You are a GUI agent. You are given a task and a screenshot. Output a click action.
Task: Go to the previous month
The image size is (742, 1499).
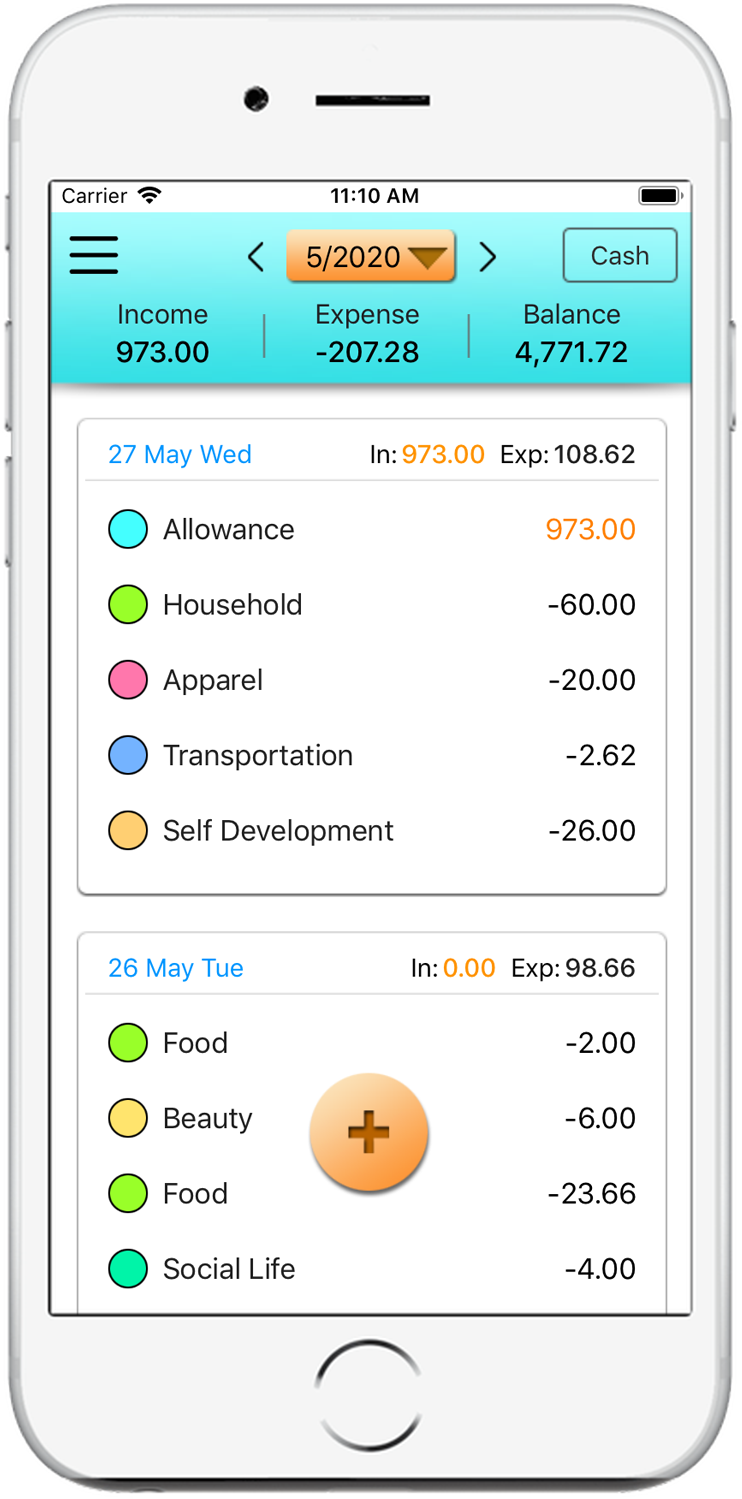[256, 257]
